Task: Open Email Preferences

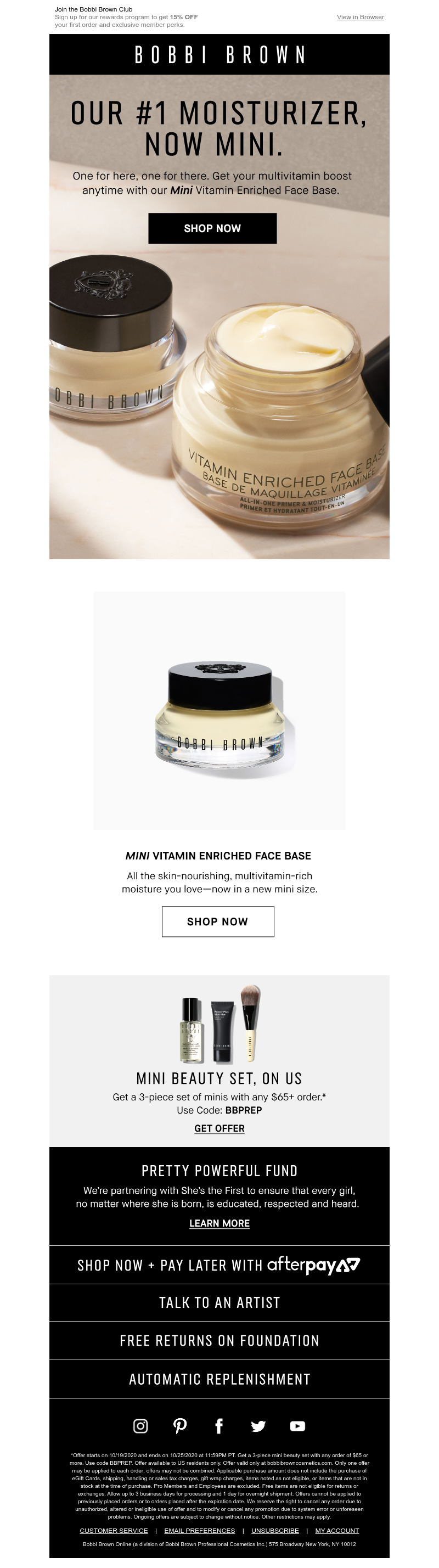Action: click(x=199, y=1530)
